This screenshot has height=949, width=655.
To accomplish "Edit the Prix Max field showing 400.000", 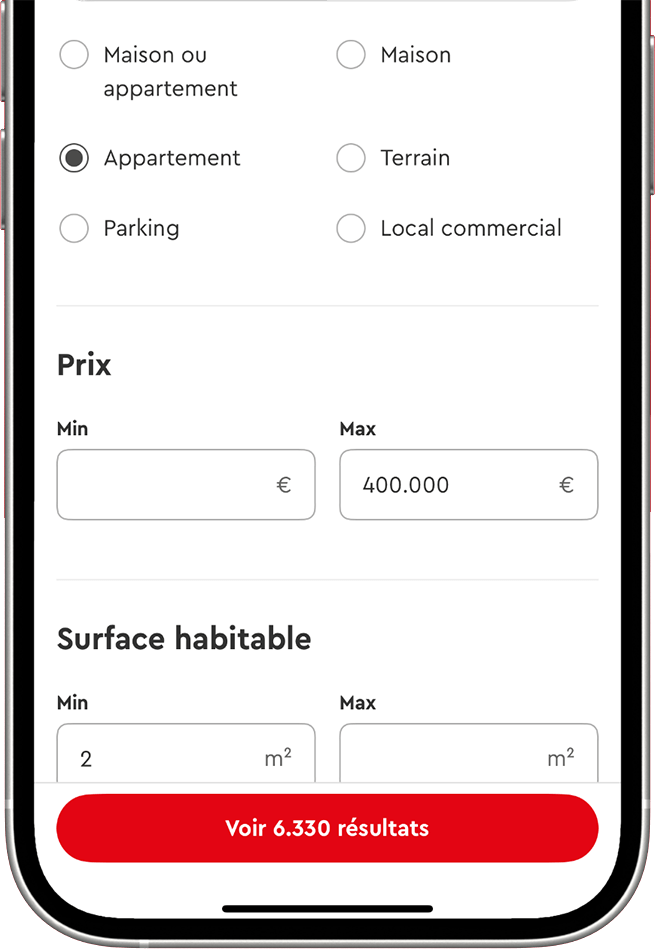I will (450, 485).
